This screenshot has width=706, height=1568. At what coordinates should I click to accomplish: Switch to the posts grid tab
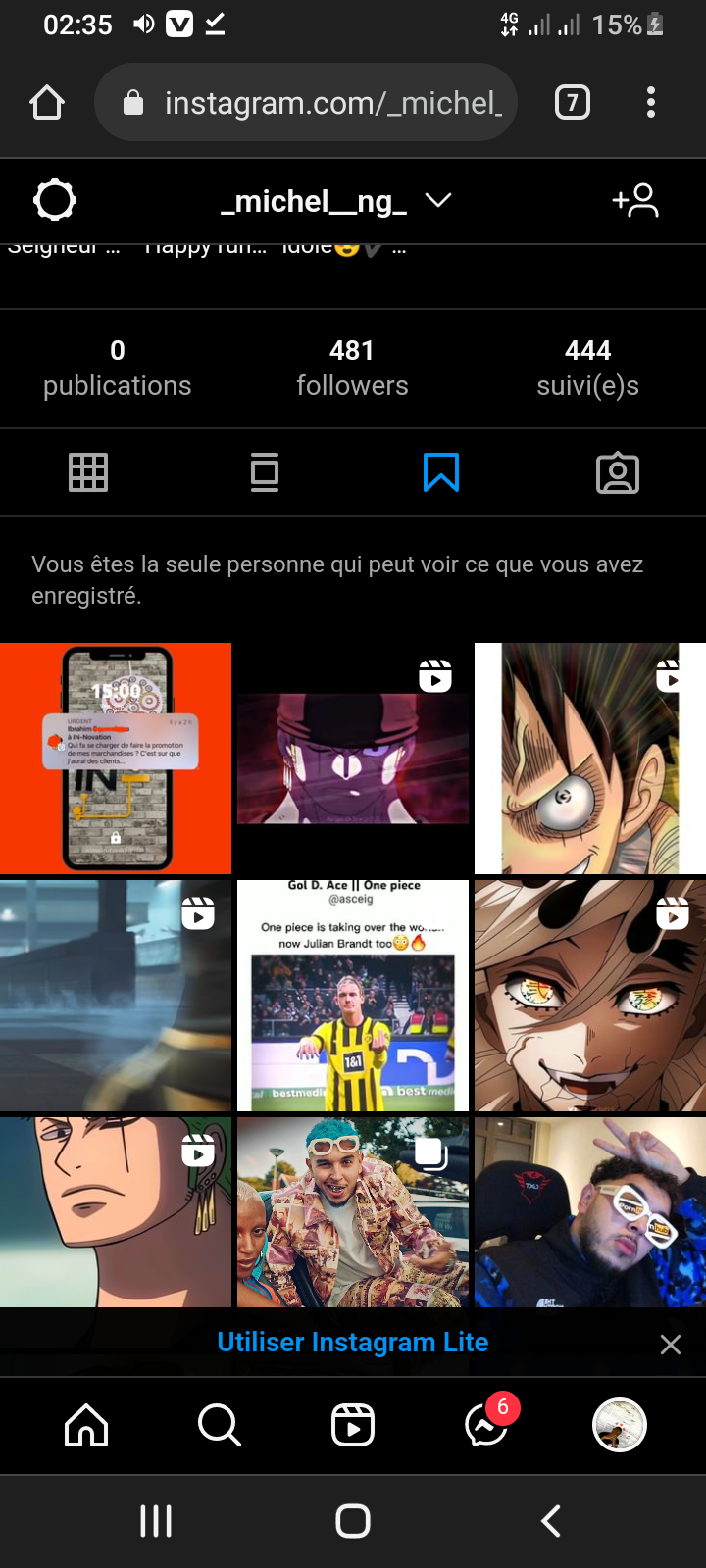coord(88,472)
